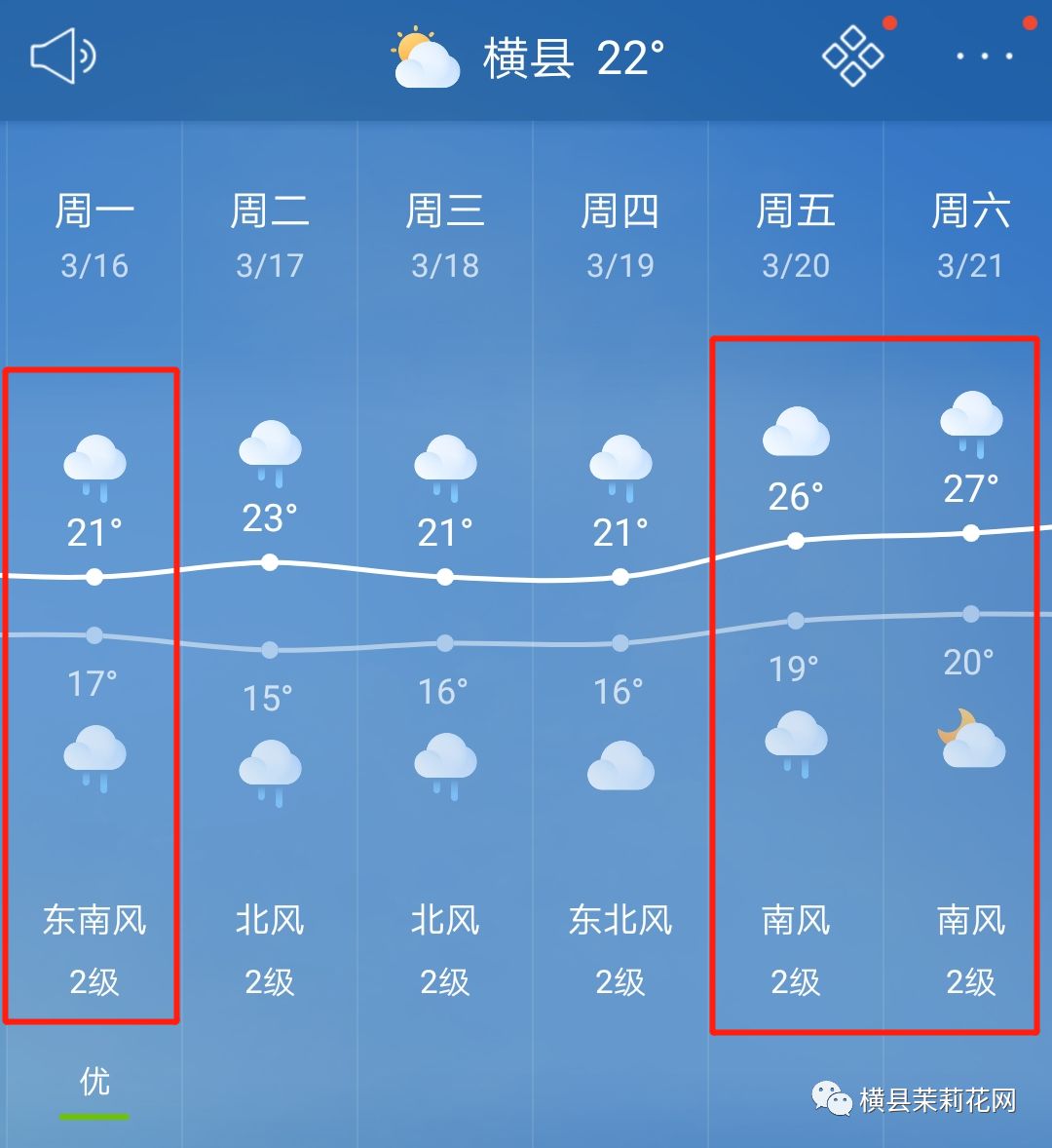Open the diamond grid widgets icon
This screenshot has height=1148, width=1052.
[852, 57]
